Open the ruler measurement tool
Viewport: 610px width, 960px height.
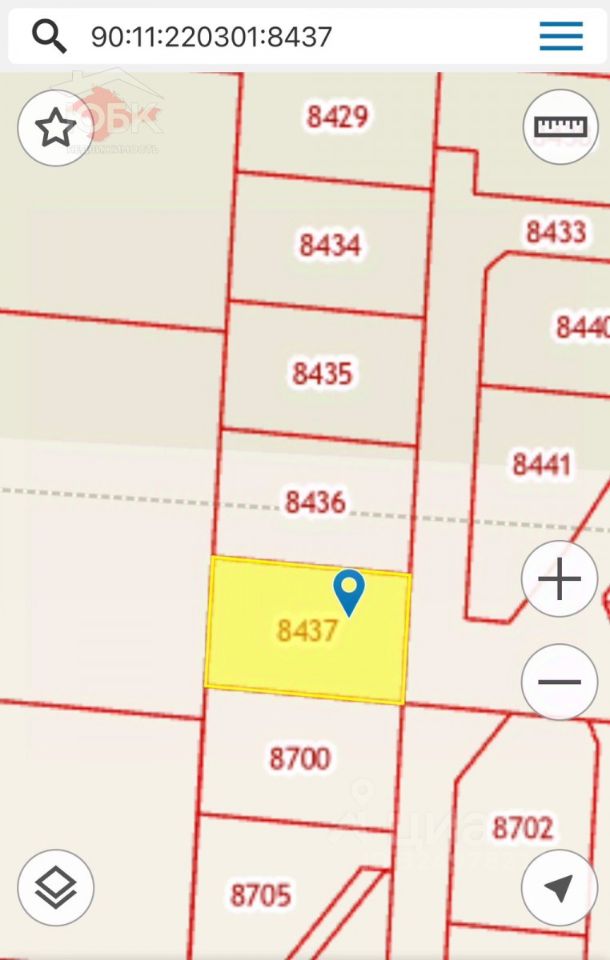point(560,127)
